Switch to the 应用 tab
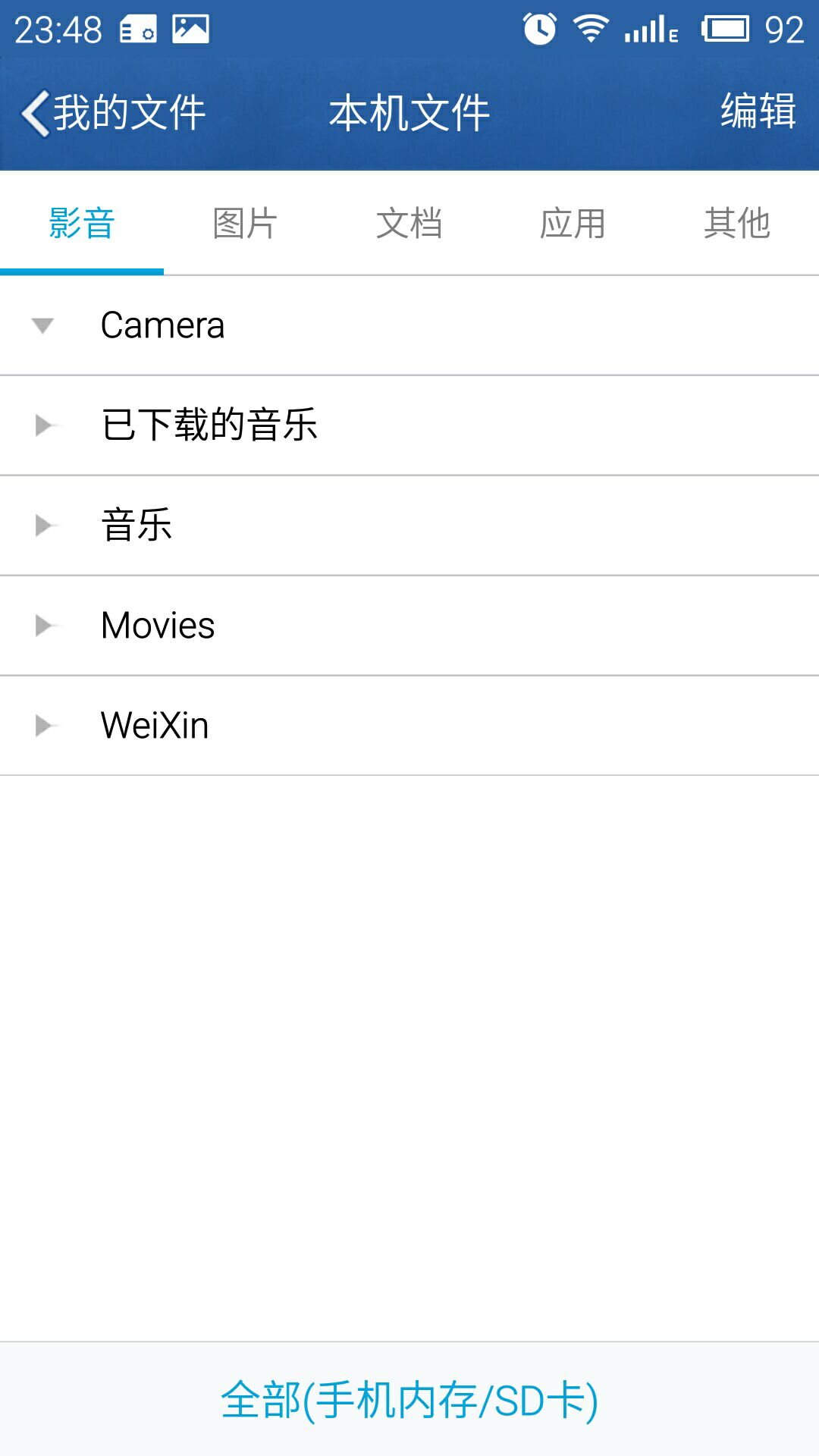Viewport: 819px width, 1456px height. point(573,224)
